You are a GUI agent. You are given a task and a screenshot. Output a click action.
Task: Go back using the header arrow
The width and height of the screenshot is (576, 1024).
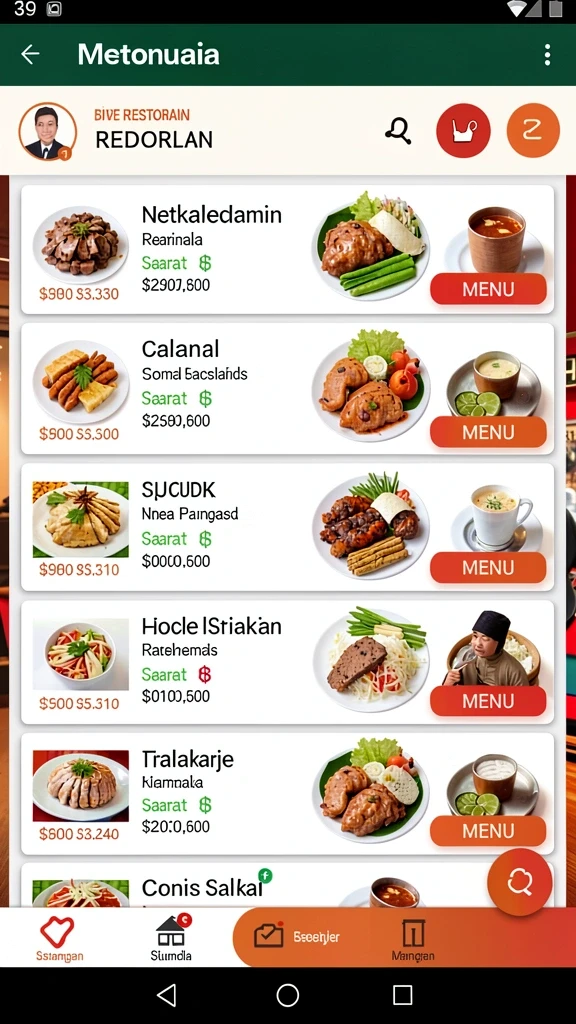point(30,54)
